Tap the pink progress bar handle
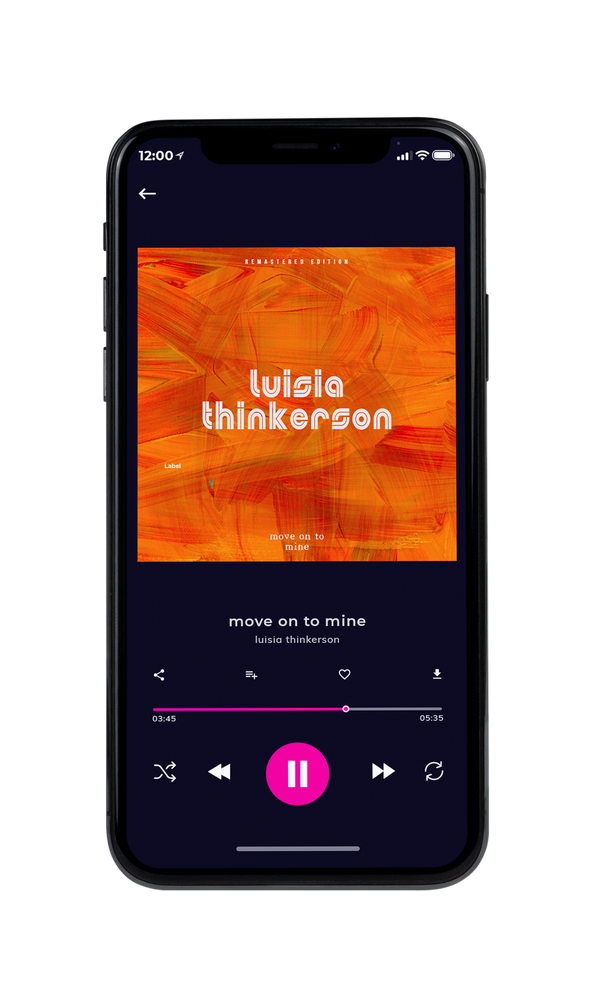 pyautogui.click(x=346, y=709)
